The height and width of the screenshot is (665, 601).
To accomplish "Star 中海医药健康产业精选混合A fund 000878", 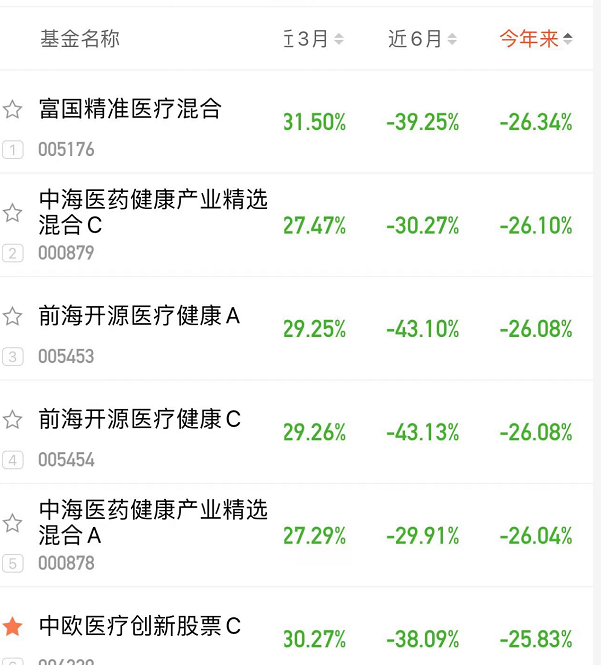I will coord(13,523).
